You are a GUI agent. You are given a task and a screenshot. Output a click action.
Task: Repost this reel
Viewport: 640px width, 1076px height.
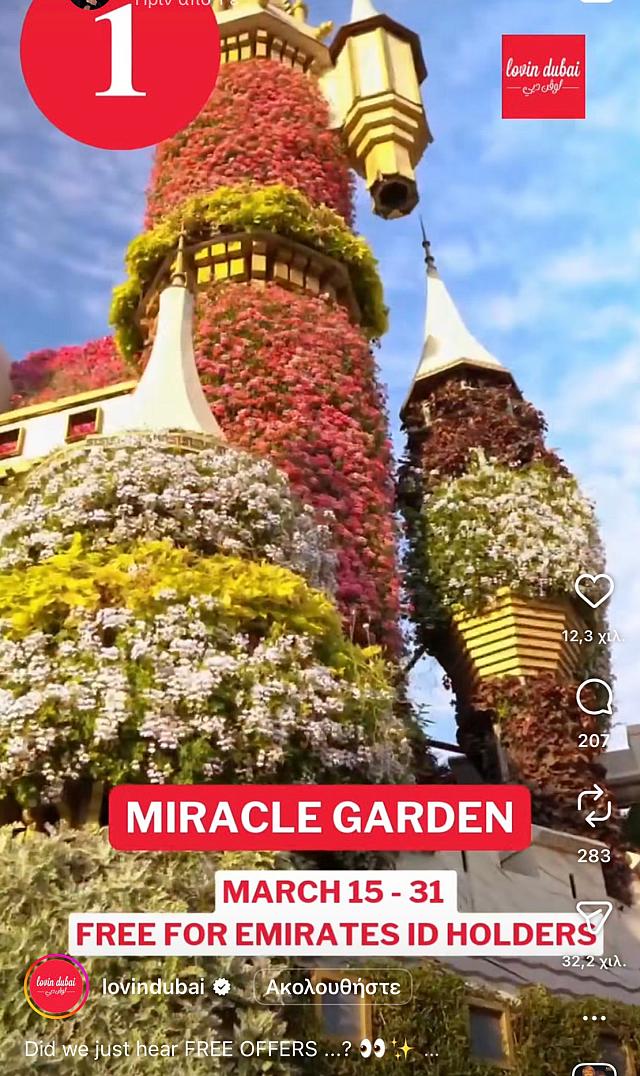point(594,805)
